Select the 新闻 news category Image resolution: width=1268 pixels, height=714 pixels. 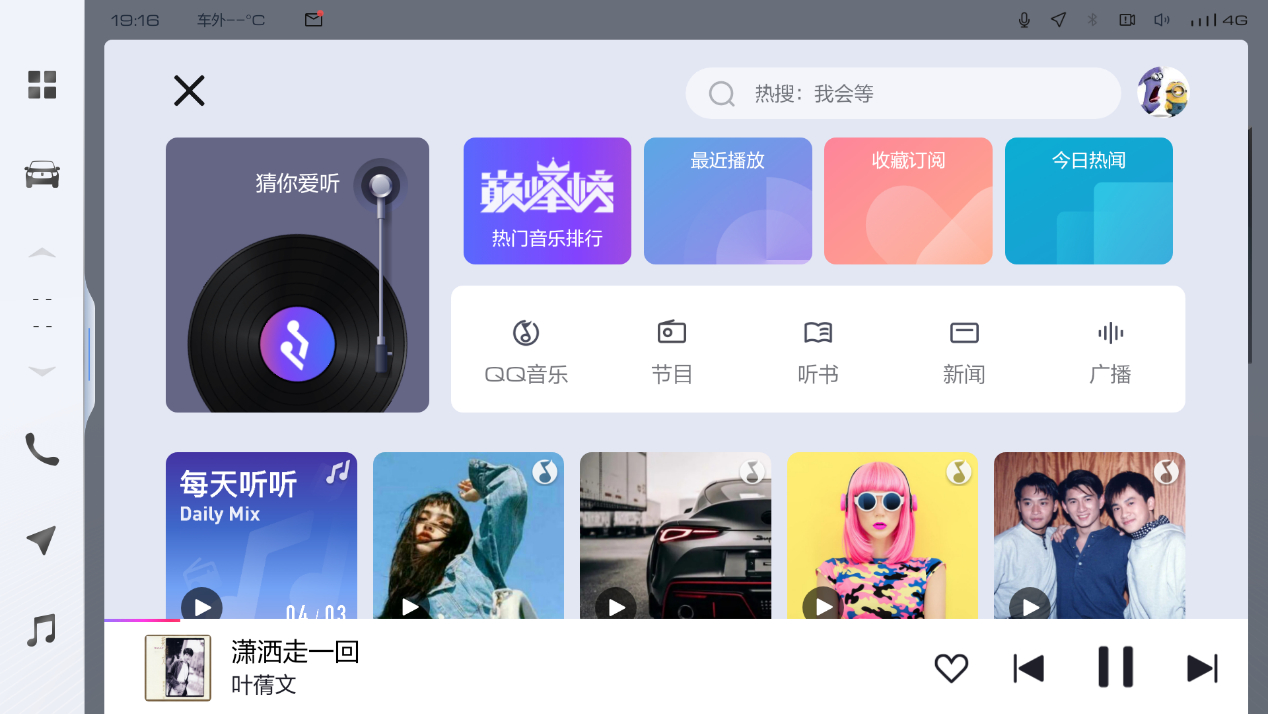tap(964, 351)
